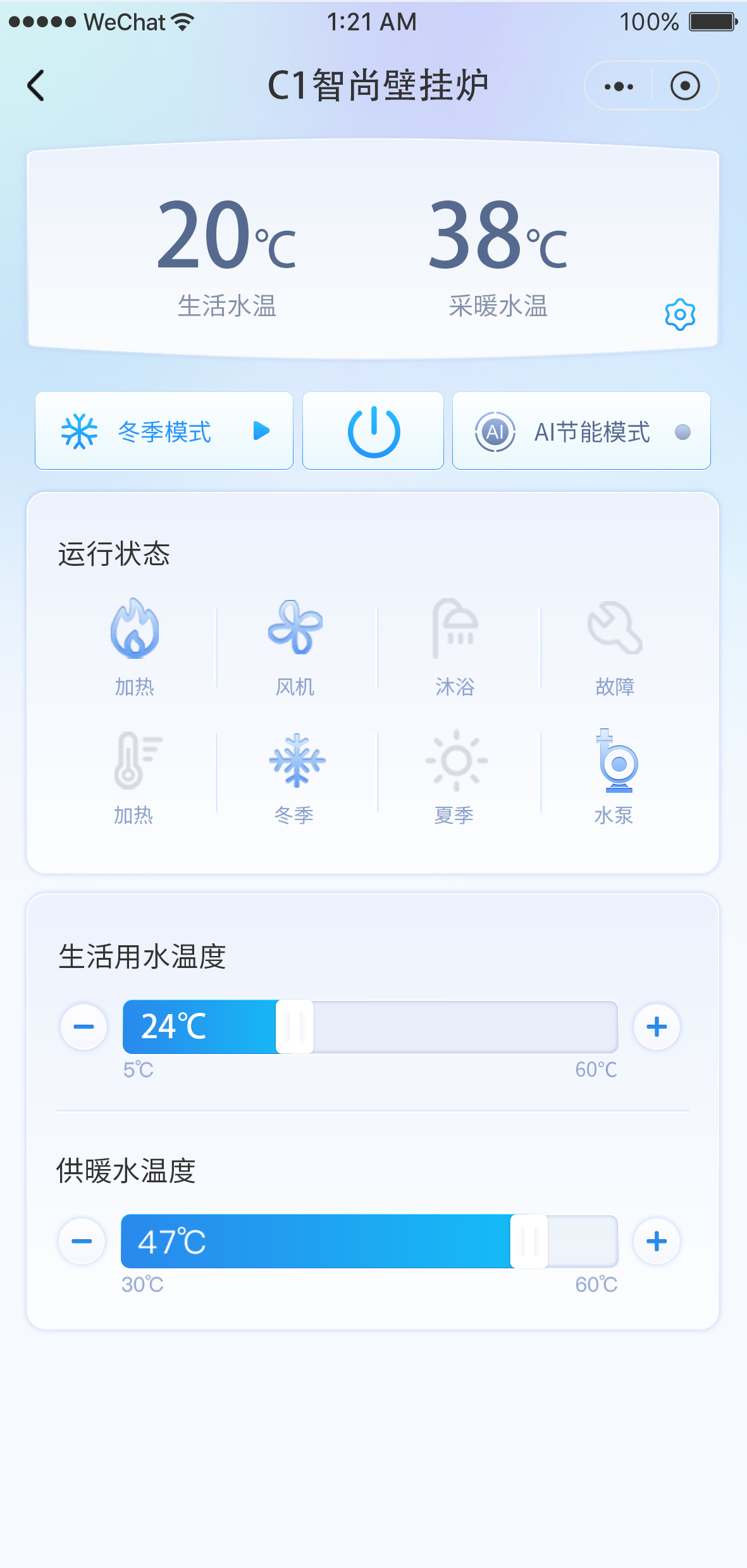Increase 供暖水温度 with plus button
747x1568 pixels.
coord(657,1241)
